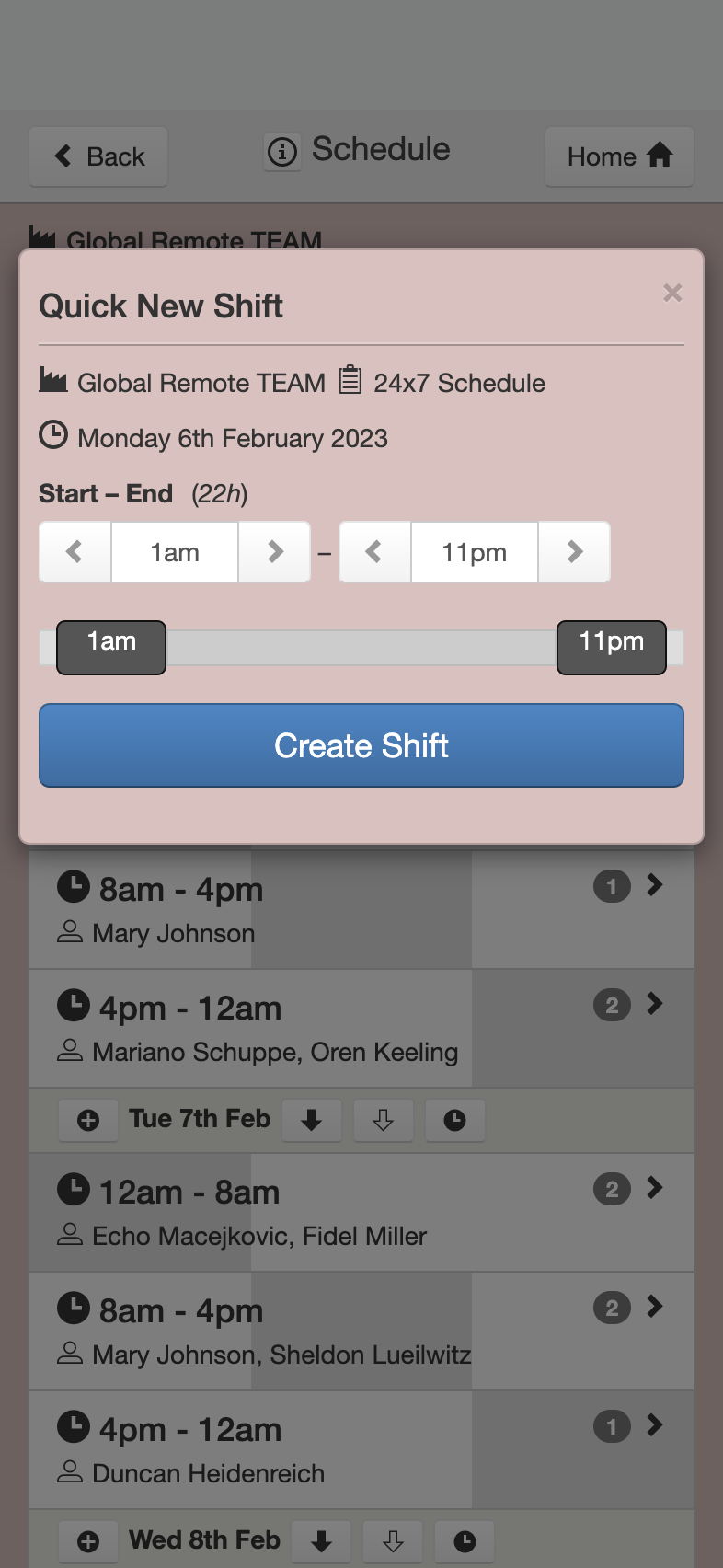Go to Home
This screenshot has height=1568, width=723.
click(619, 156)
